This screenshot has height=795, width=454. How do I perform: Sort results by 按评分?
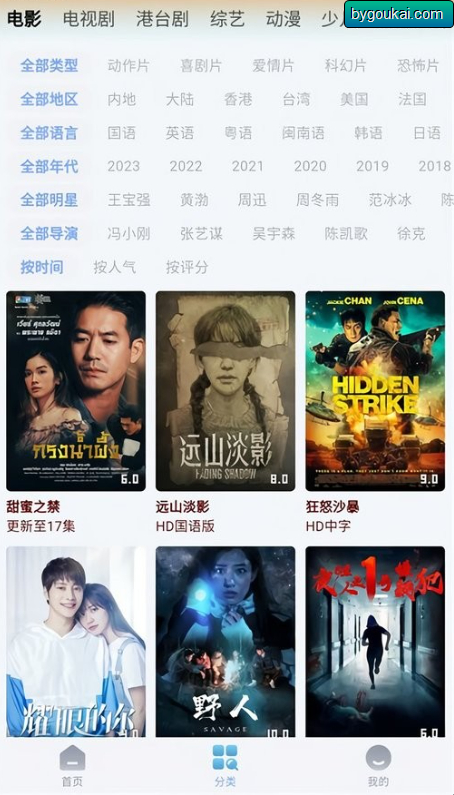[187, 267]
